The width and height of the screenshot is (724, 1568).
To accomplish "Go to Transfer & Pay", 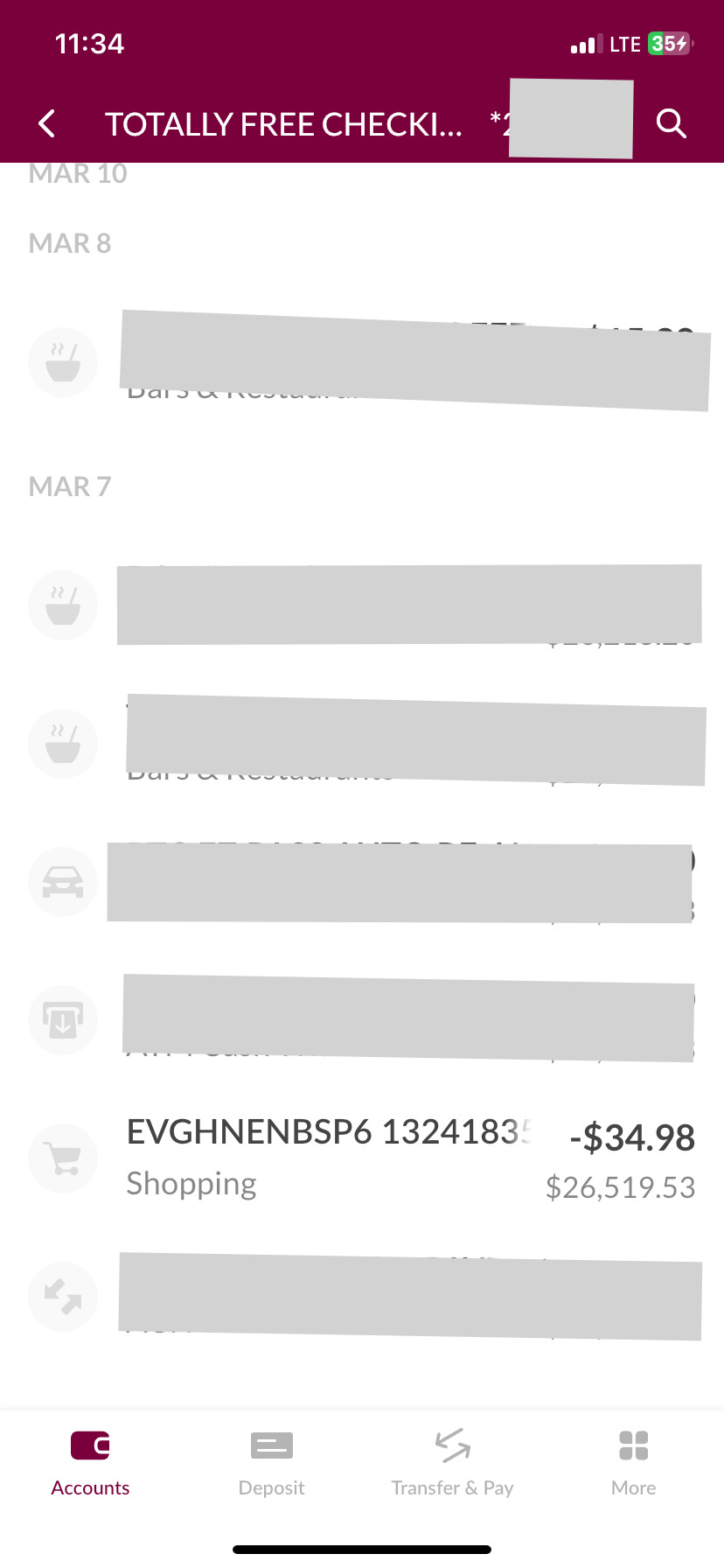I will coord(452,1464).
